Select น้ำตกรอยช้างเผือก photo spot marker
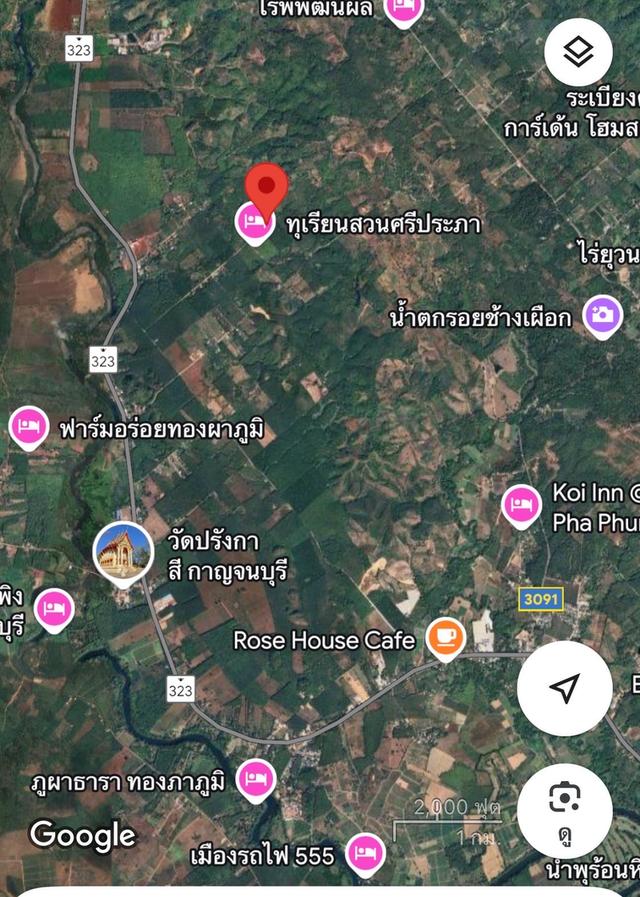The width and height of the screenshot is (640, 897). point(603,317)
